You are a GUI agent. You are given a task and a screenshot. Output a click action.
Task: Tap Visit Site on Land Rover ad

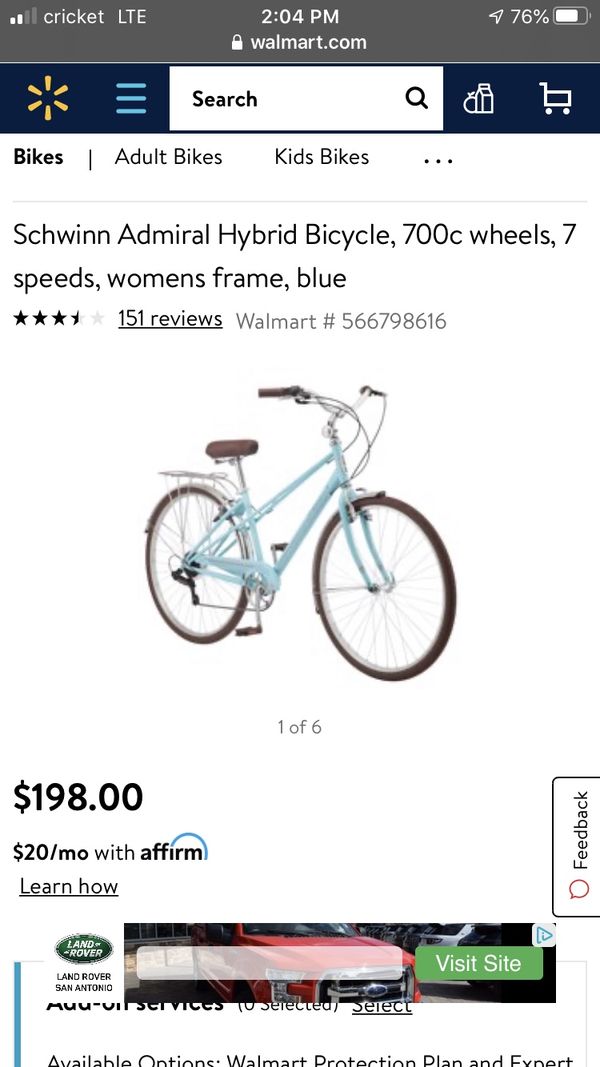tap(478, 963)
